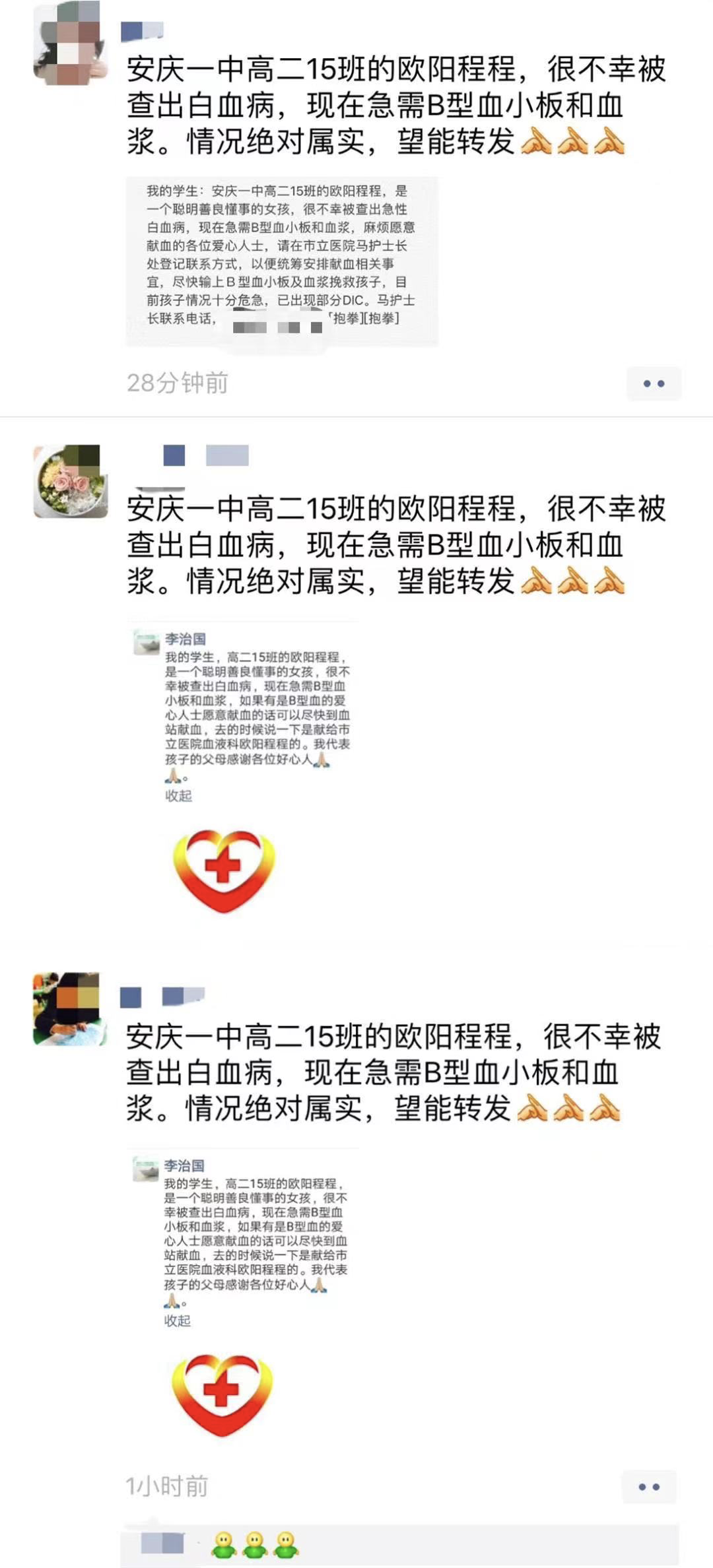Image resolution: width=713 pixels, height=1568 pixels.
Task: Open the 李治国 screenshot above the 1小时前 timestamp
Action: tap(243, 1238)
